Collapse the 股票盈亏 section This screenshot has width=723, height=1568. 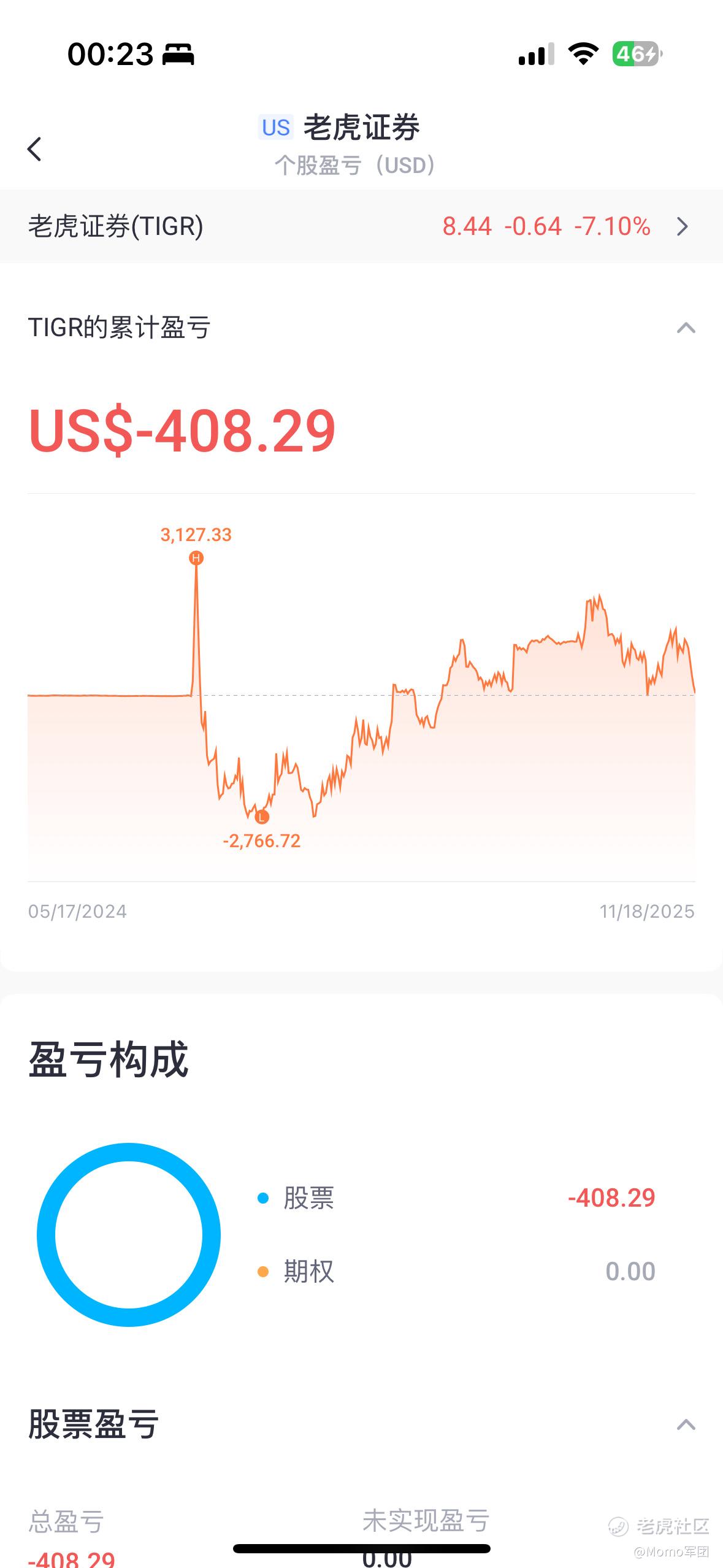(x=686, y=1424)
